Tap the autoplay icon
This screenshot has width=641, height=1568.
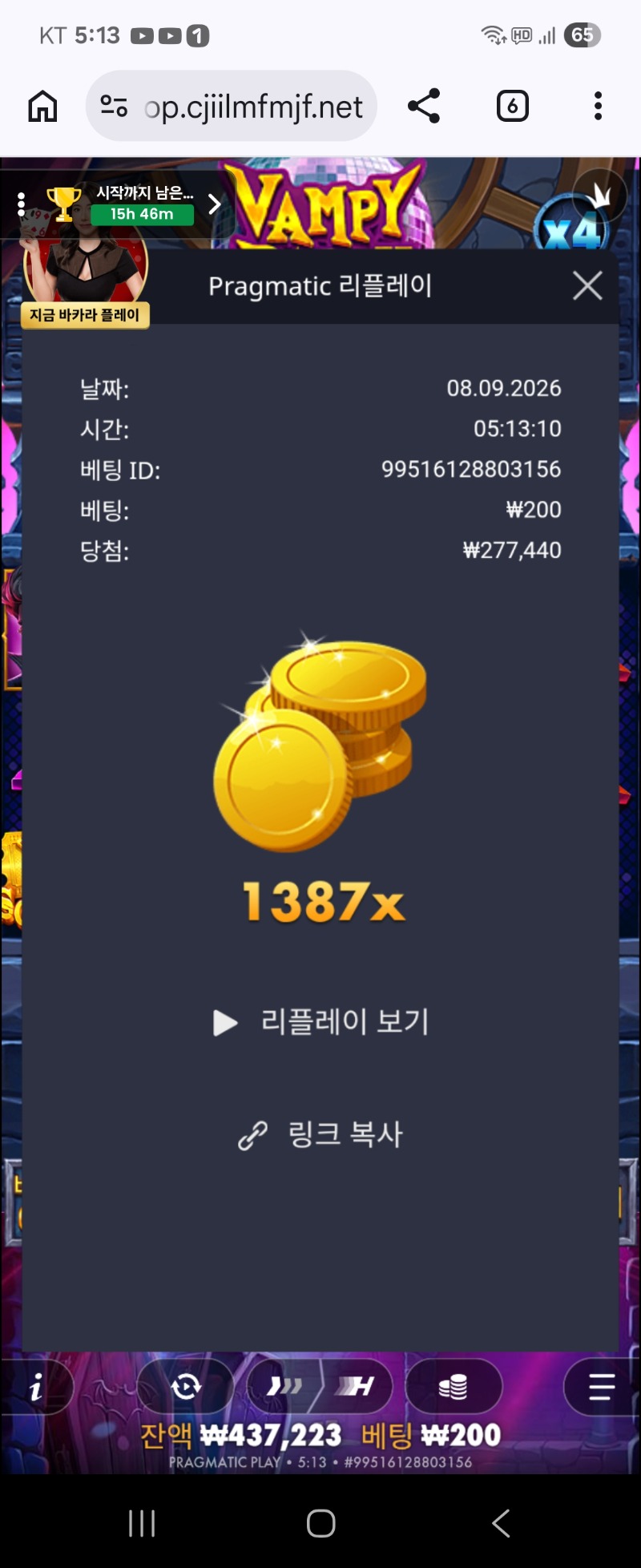(186, 1386)
